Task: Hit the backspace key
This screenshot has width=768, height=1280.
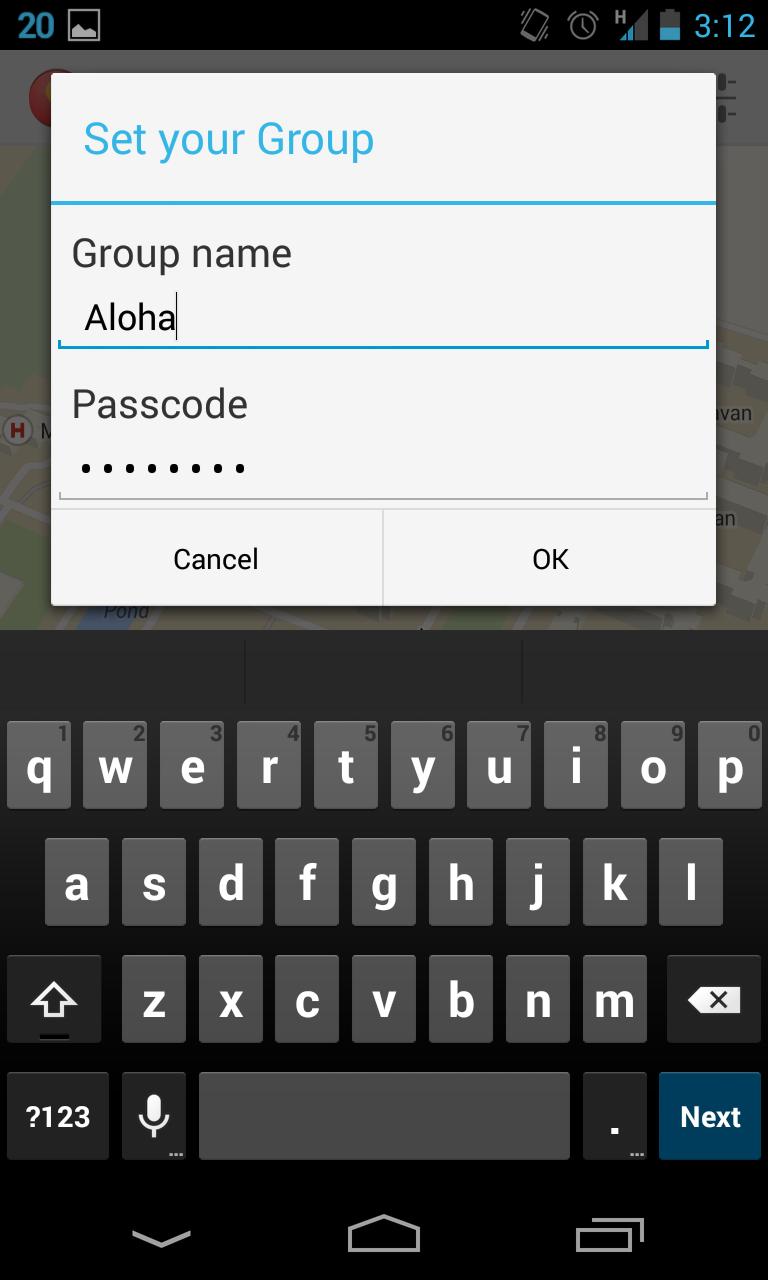Action: (x=714, y=1000)
